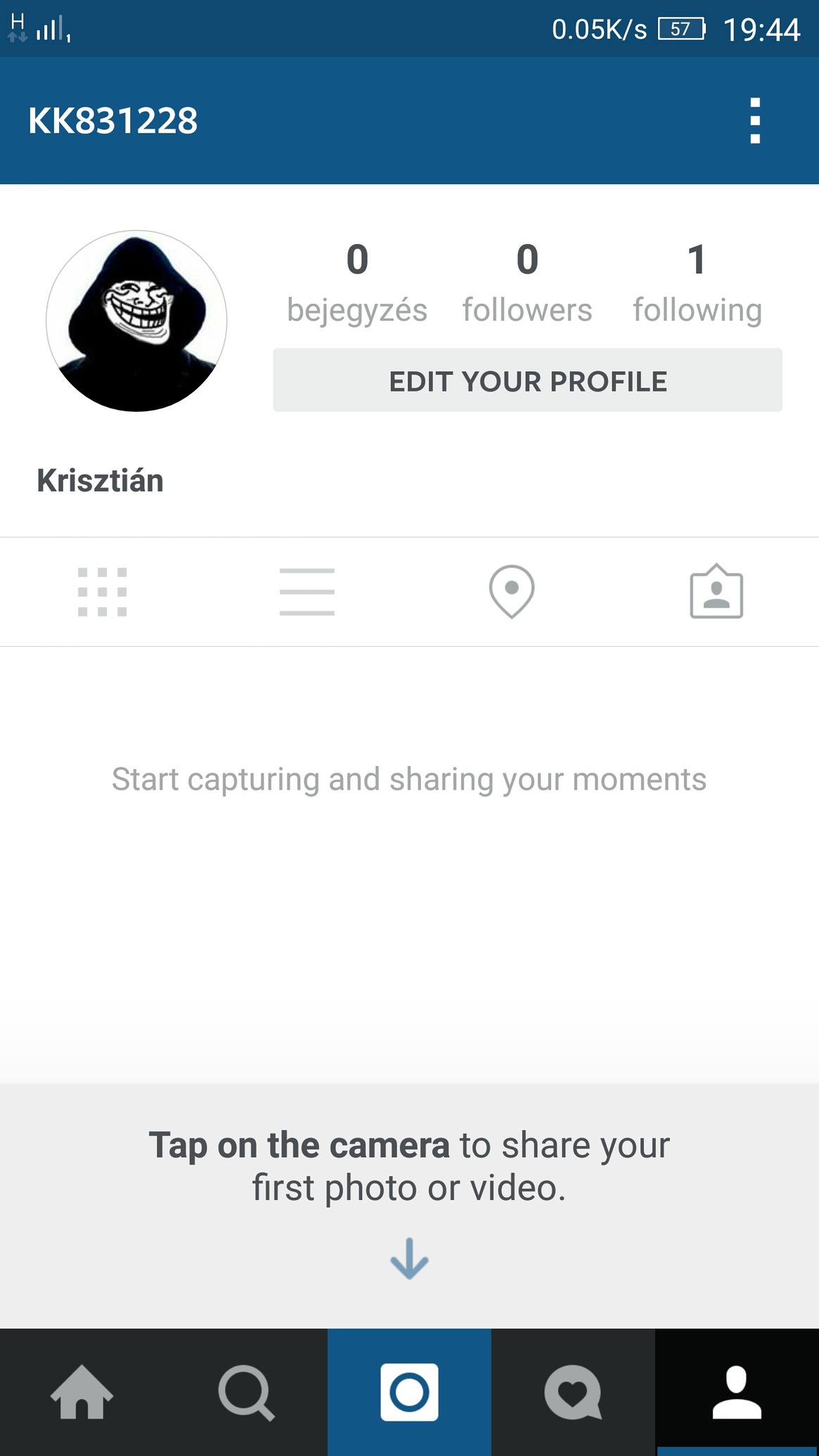This screenshot has height=1456, width=819.
Task: Select the profile tab in bottom bar
Action: point(737,1392)
